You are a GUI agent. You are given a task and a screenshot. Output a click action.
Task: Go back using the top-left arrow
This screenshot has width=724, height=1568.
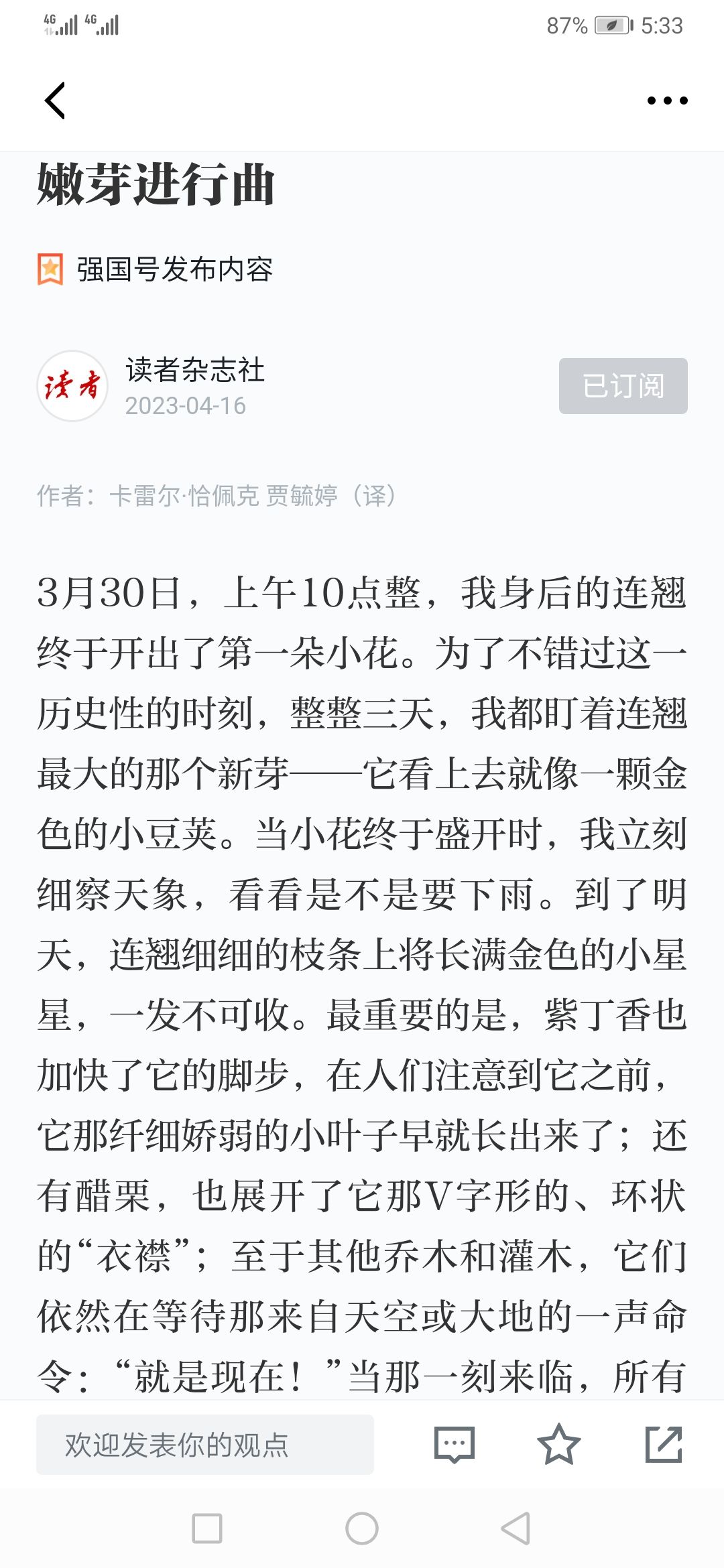55,101
